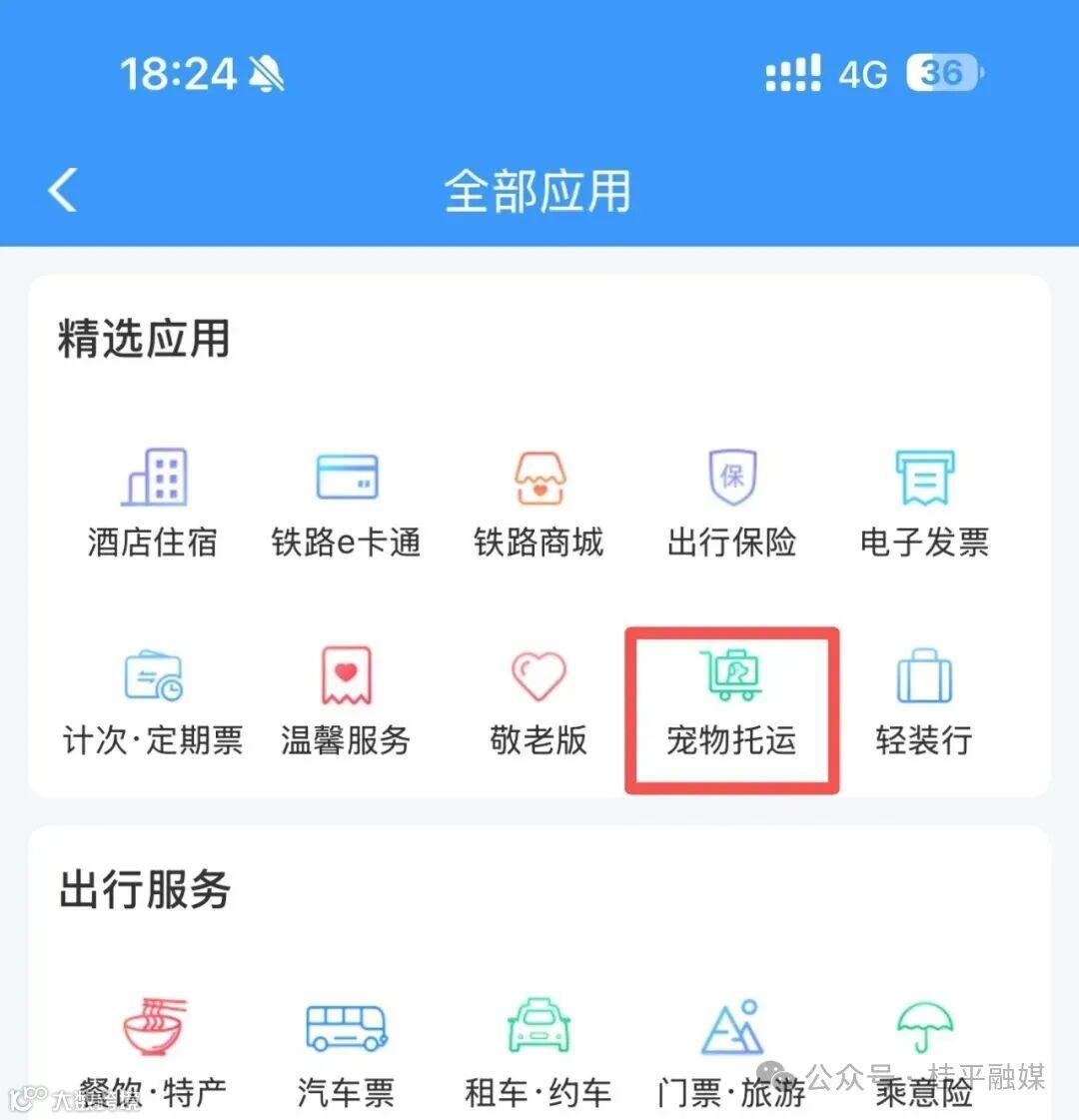The height and width of the screenshot is (1120, 1079).
Task: Tap the 全部应用 page title
Action: pos(539,190)
